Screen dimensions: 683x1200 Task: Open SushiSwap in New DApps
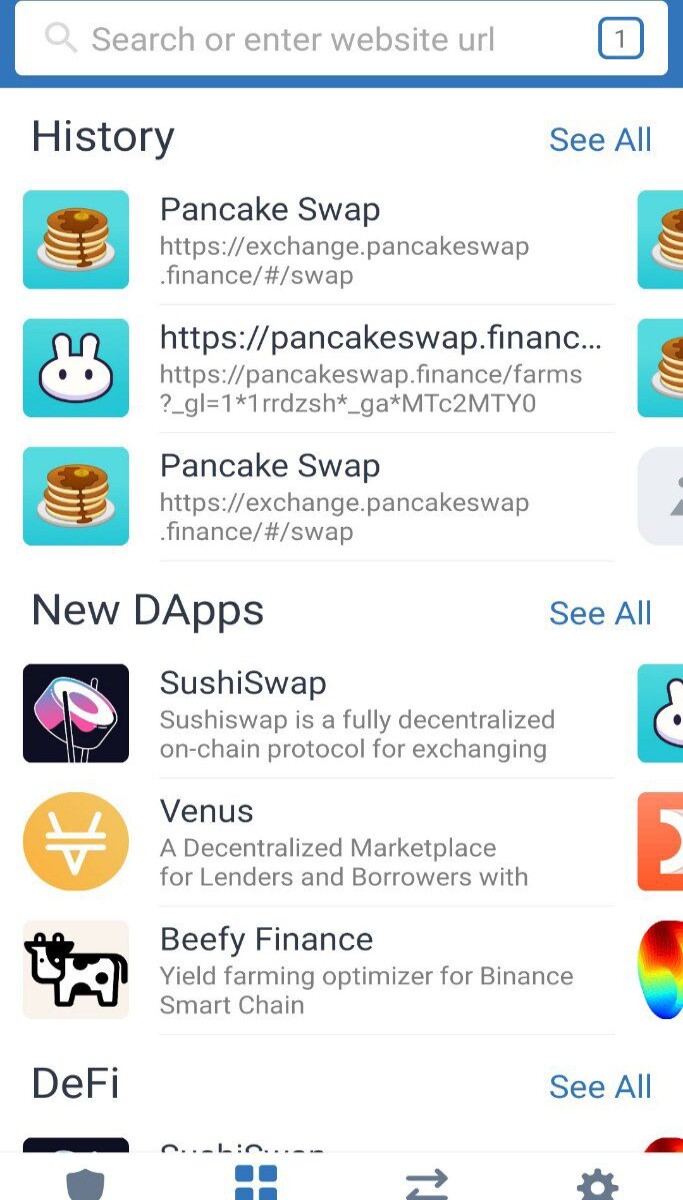point(318,714)
